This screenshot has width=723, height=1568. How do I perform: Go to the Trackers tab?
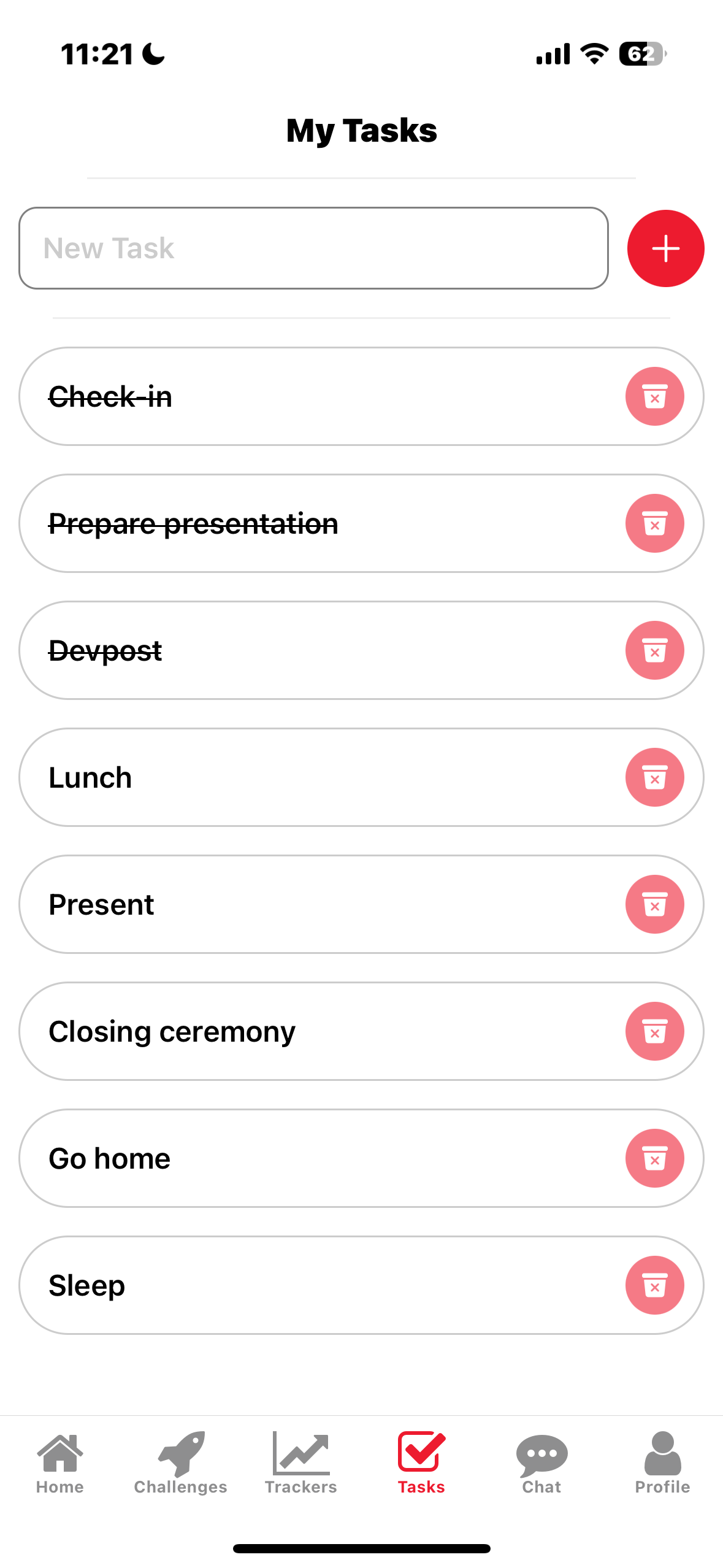pyautogui.click(x=300, y=1462)
